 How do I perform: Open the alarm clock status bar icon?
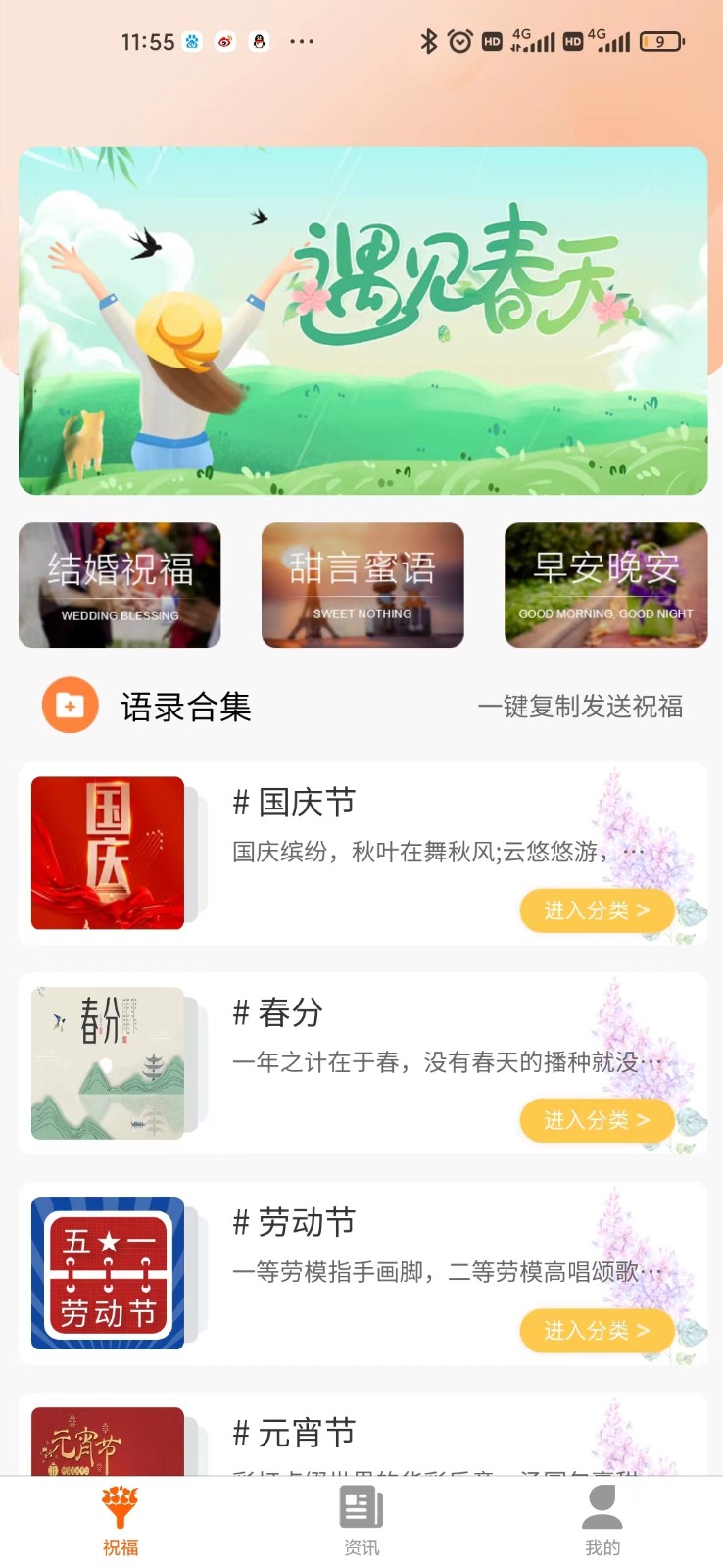pos(458,41)
